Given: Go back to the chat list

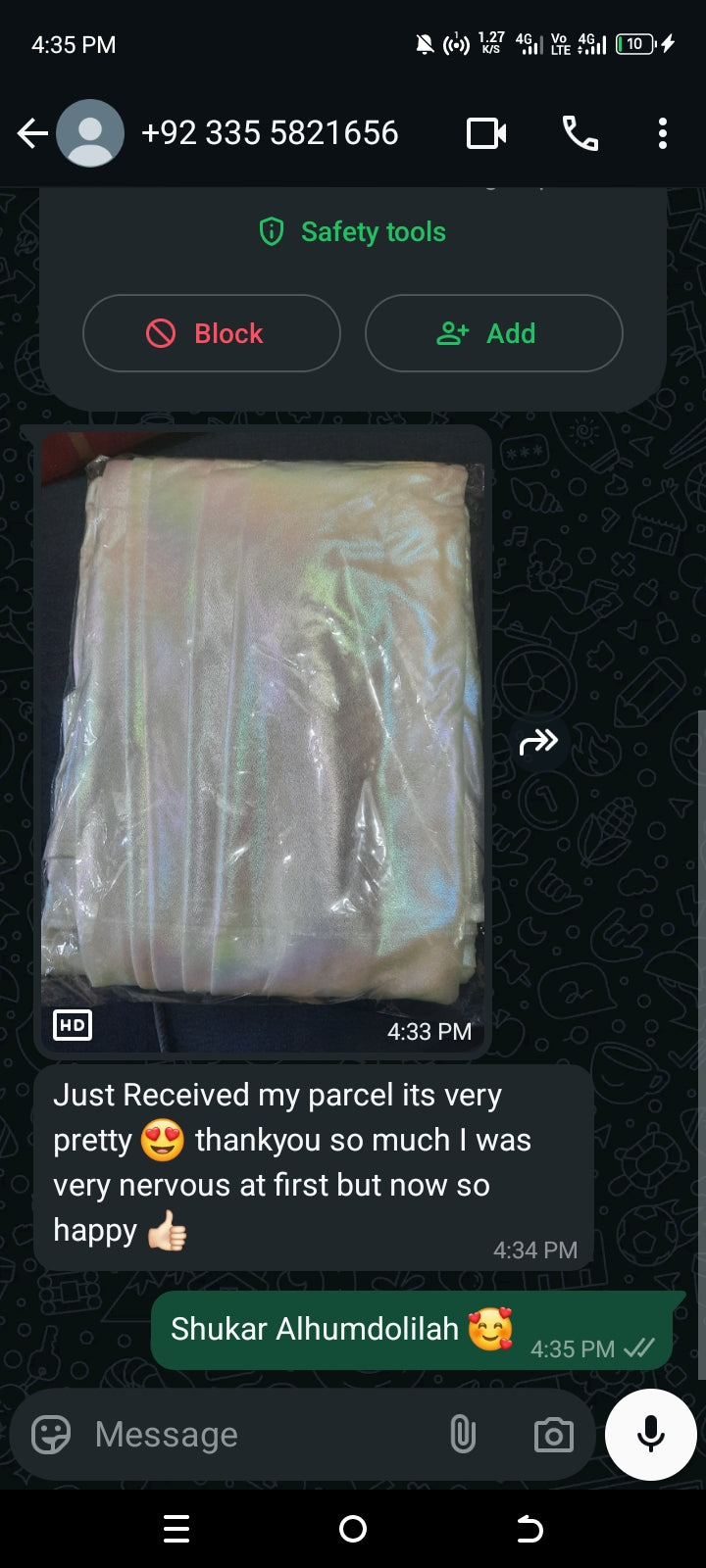Looking at the screenshot, I should [32, 133].
